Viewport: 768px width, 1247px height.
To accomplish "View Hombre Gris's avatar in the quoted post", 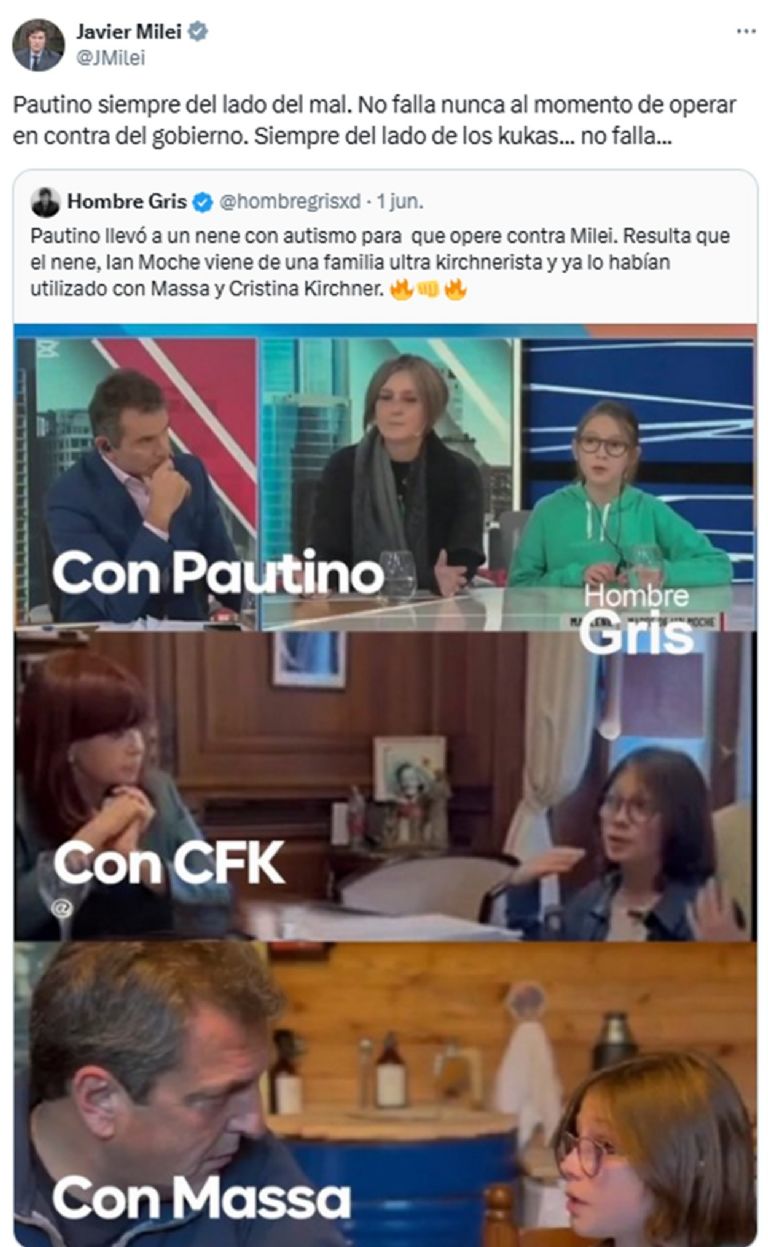I will (x=45, y=202).
